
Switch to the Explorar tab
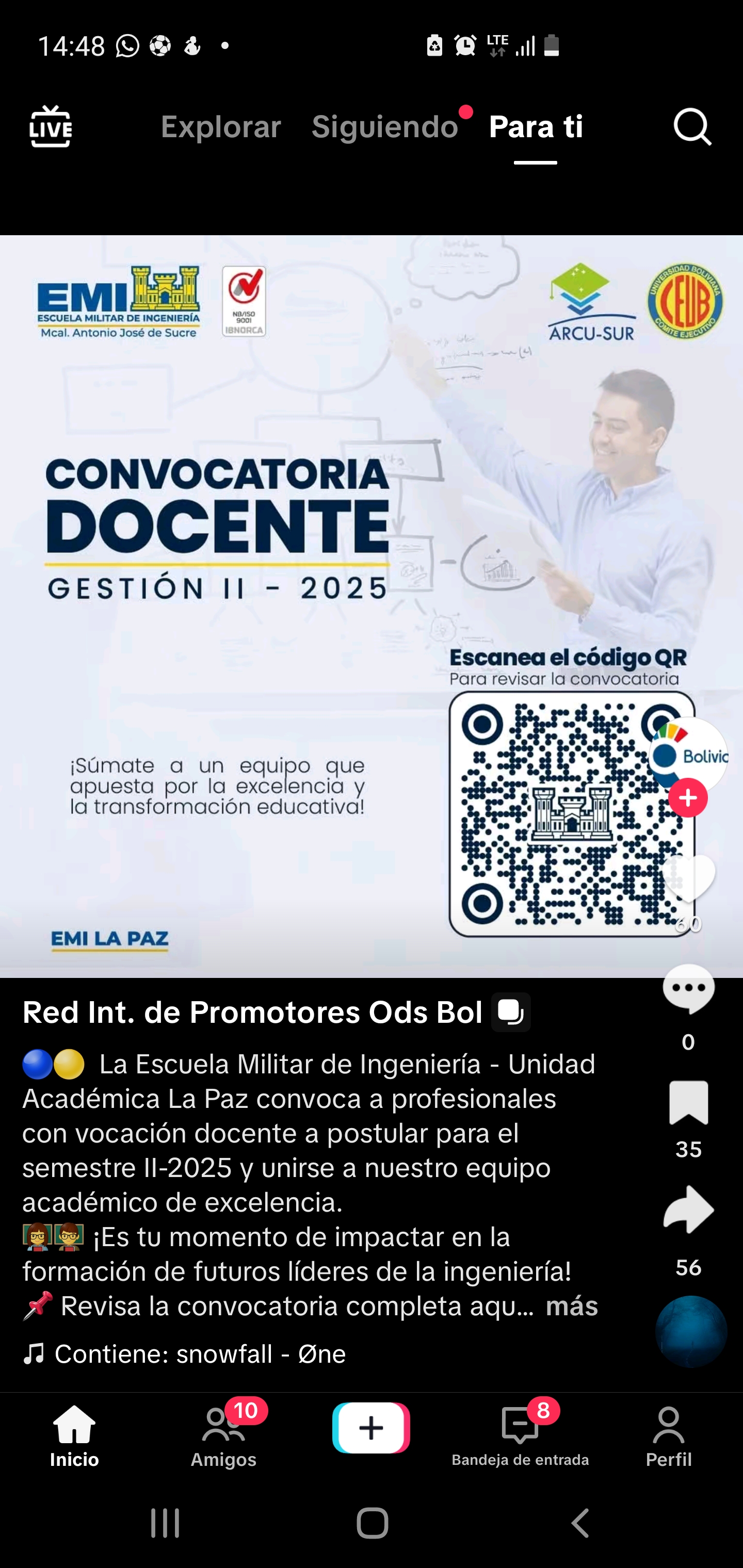tap(220, 126)
